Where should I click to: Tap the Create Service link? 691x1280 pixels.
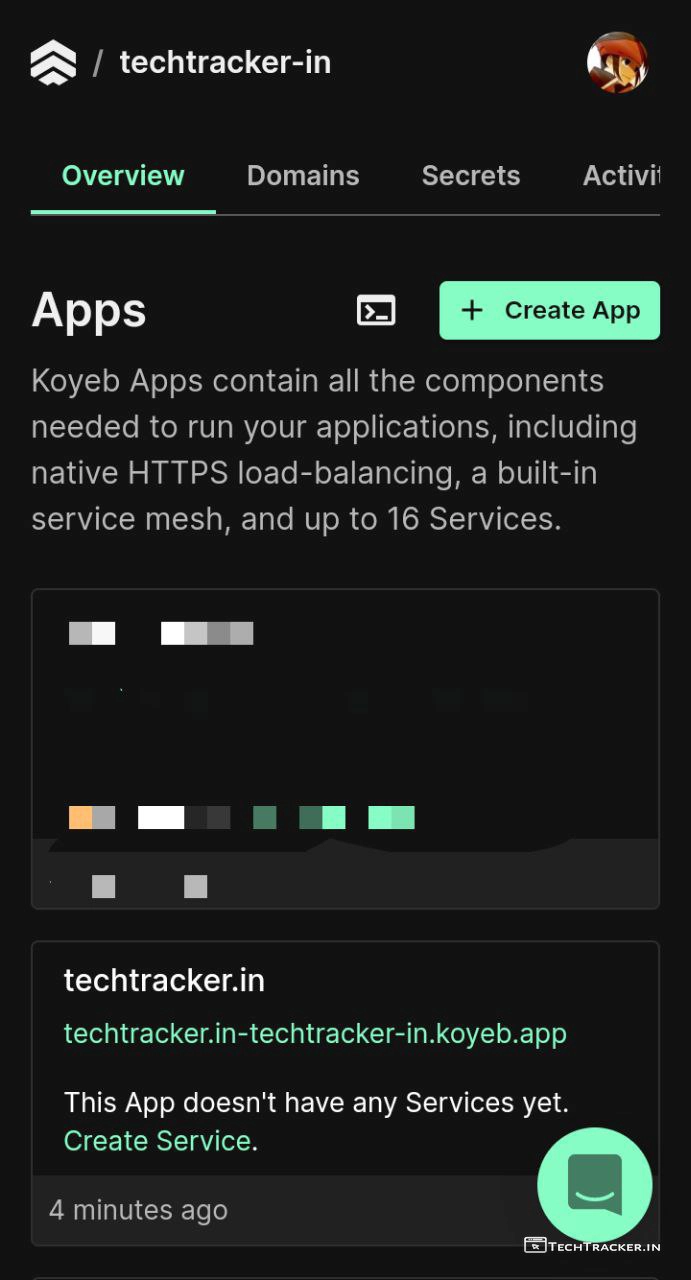157,1141
